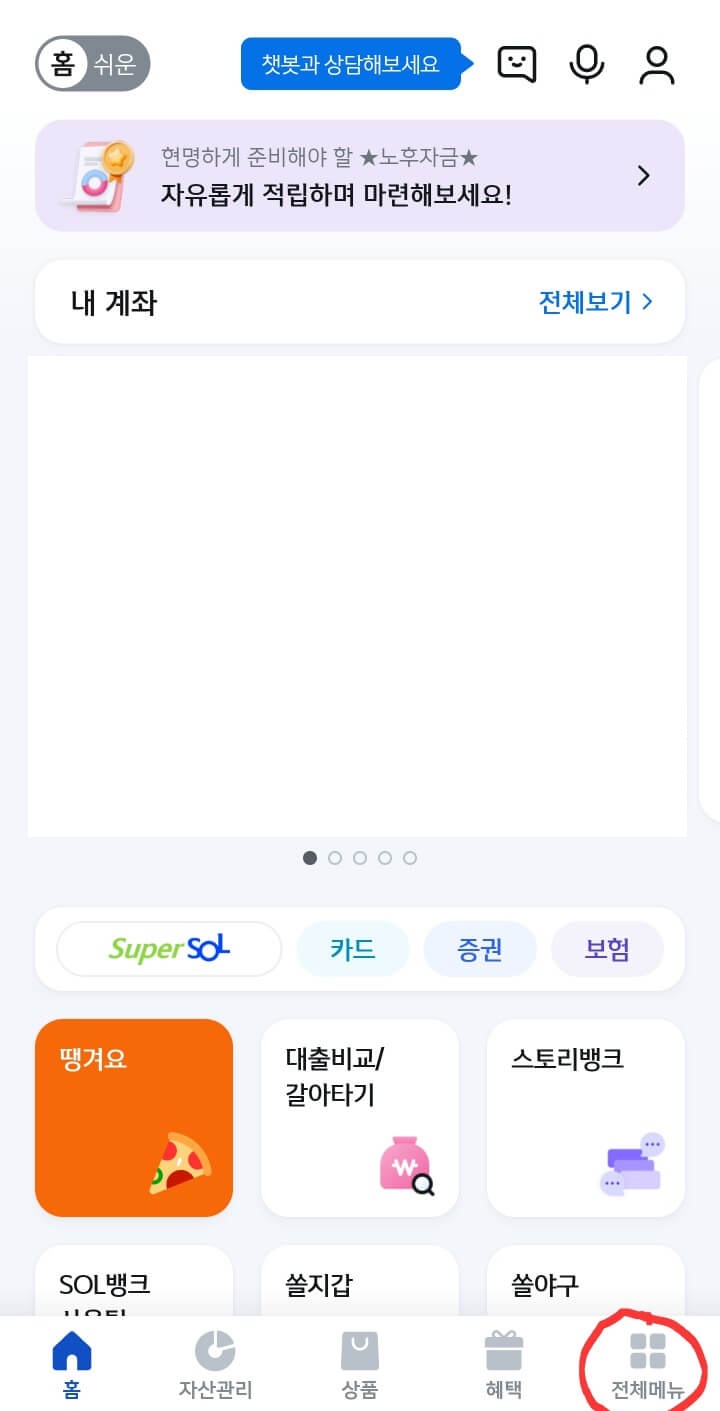The height and width of the screenshot is (1411, 720).
Task: Open 전체보기 next to 내 계좌
Action: [x=595, y=302]
